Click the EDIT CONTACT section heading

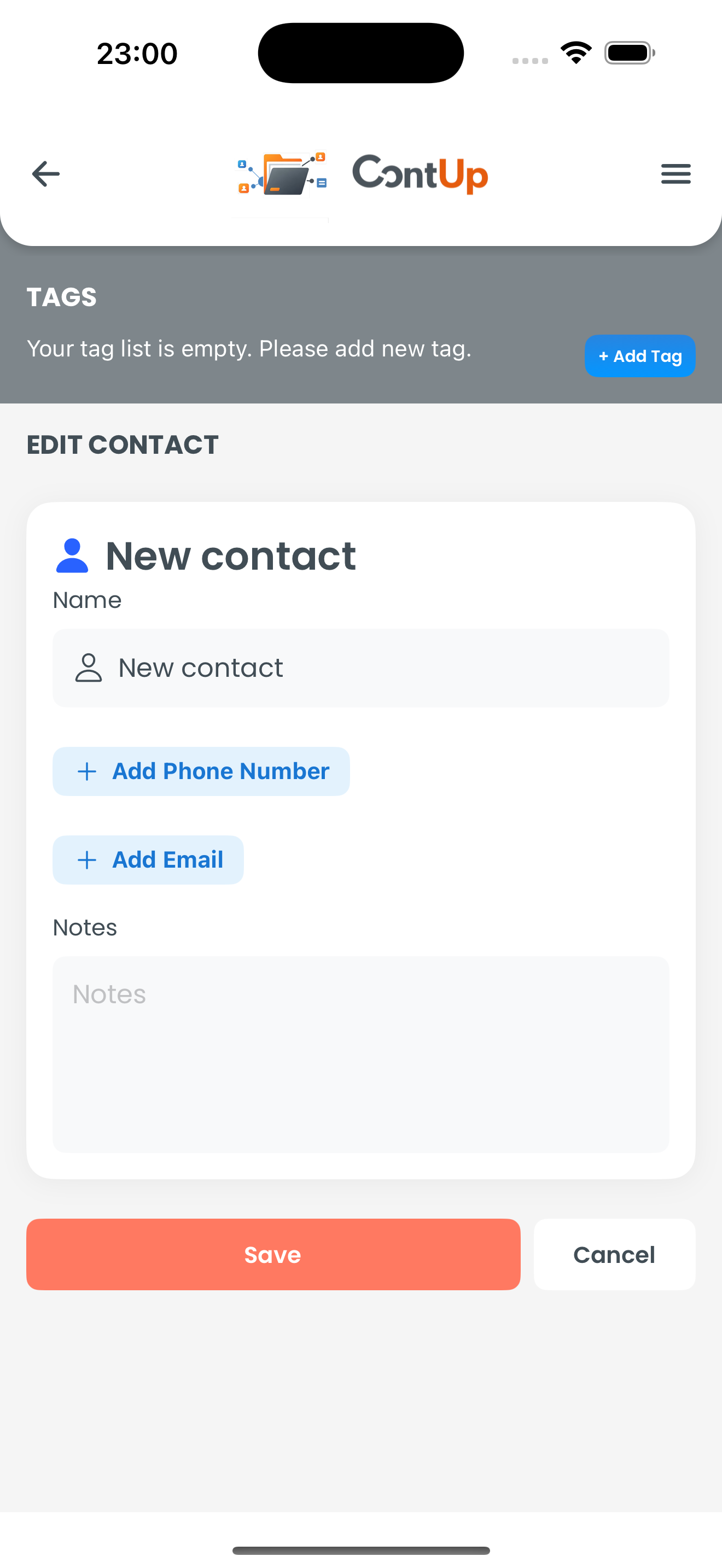coord(123,445)
